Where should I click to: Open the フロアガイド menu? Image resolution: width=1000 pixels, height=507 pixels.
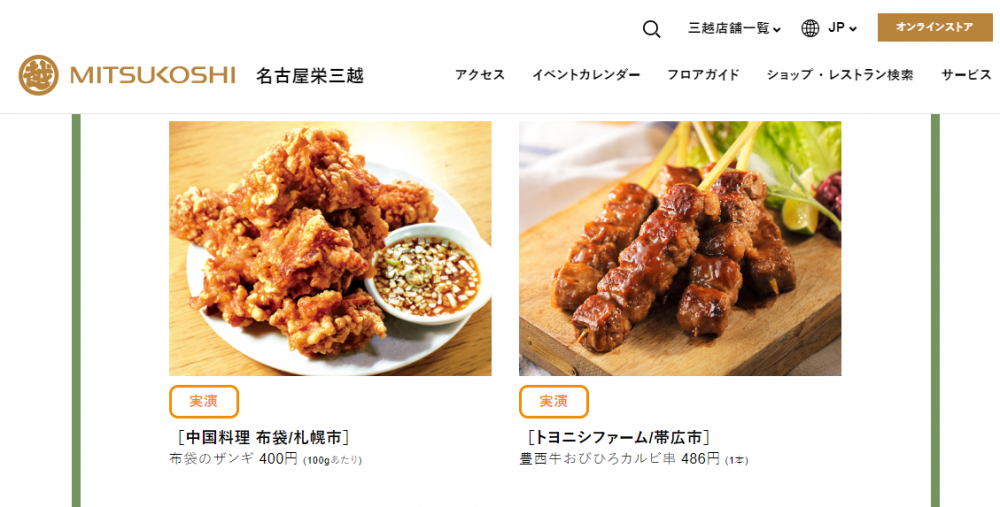(703, 75)
